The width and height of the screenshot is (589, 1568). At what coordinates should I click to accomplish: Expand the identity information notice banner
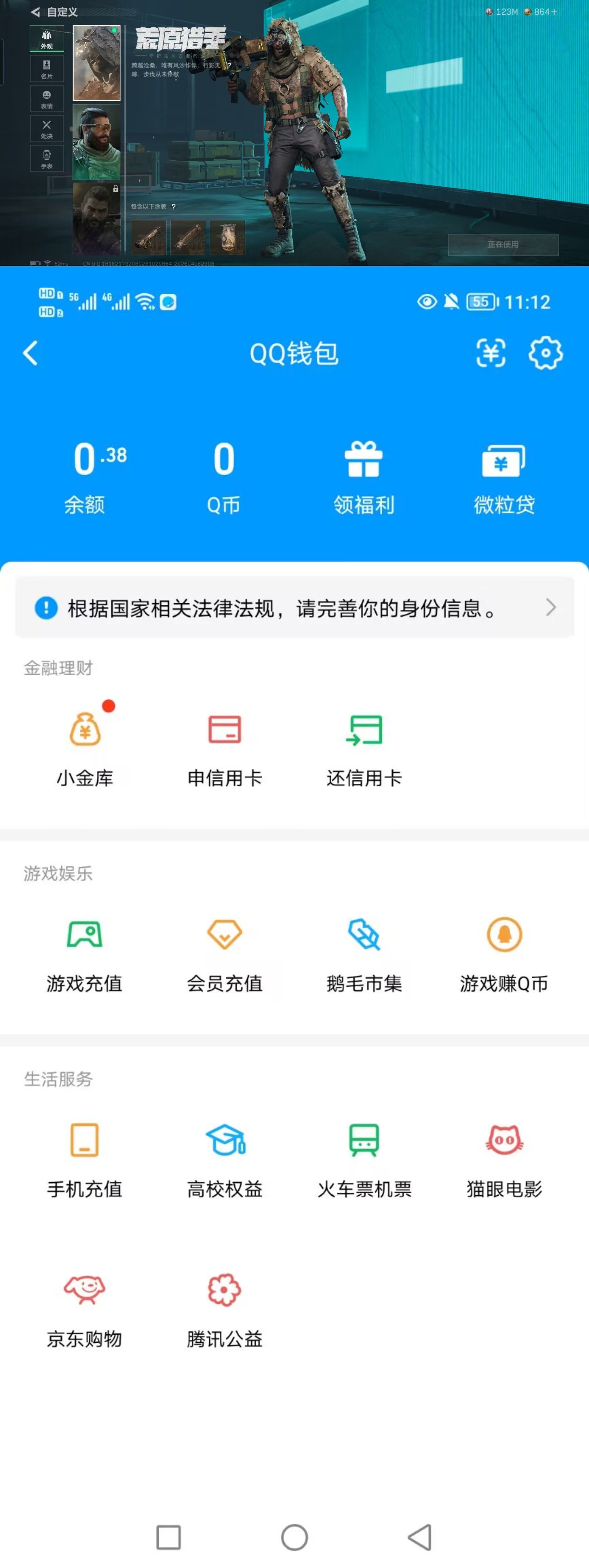point(294,607)
